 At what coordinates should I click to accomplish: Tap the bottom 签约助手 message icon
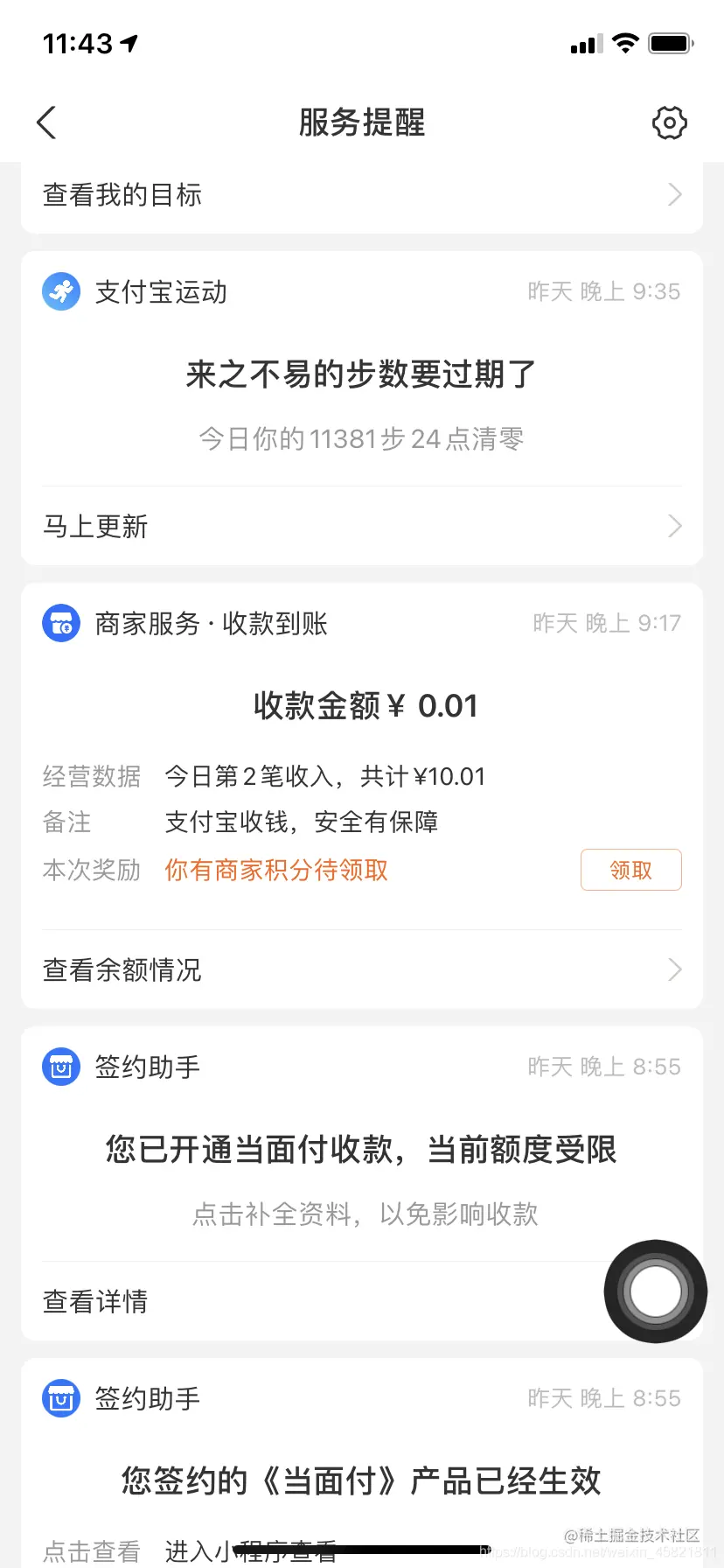click(x=60, y=1397)
